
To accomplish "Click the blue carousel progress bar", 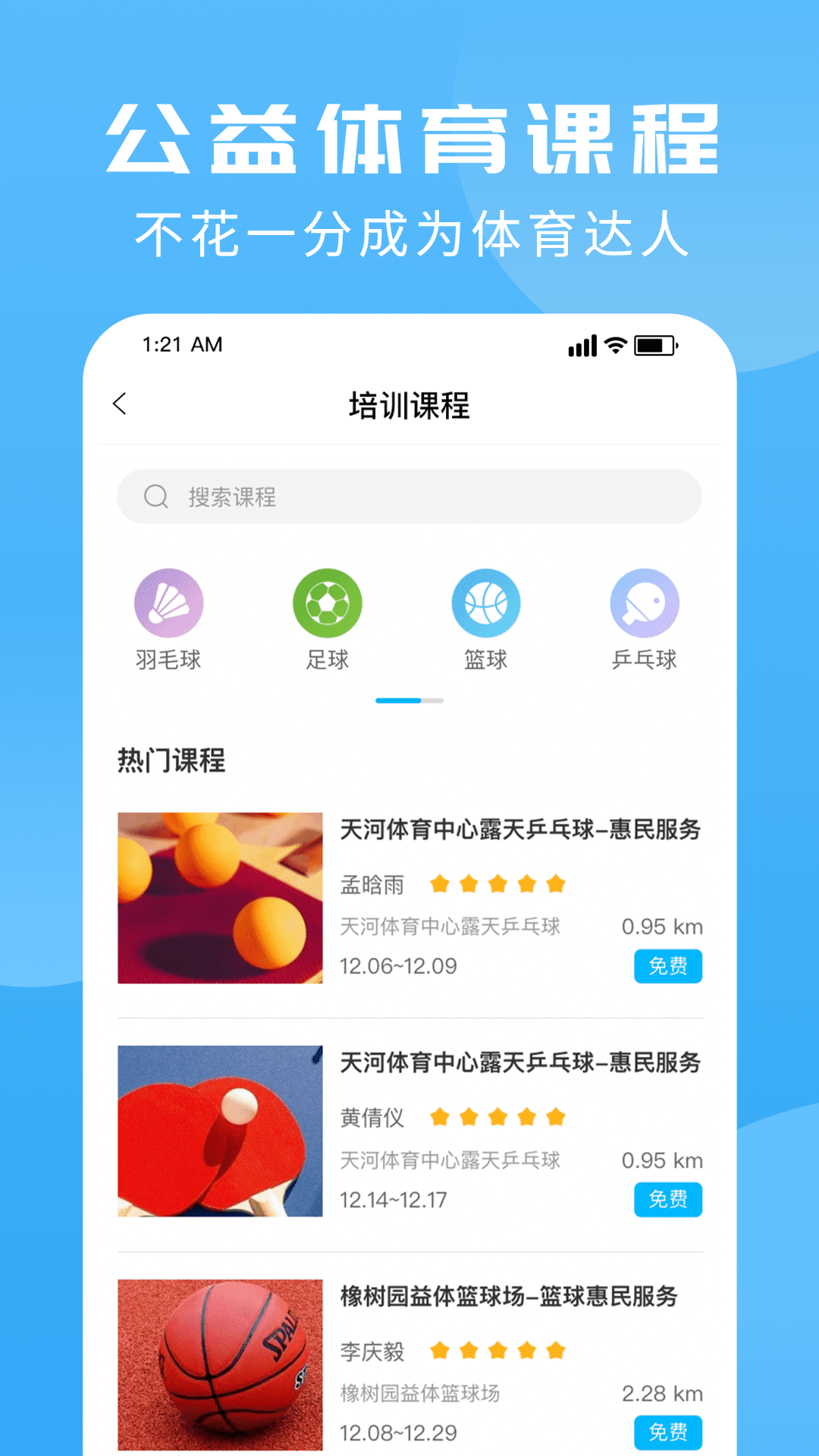I will point(398,701).
